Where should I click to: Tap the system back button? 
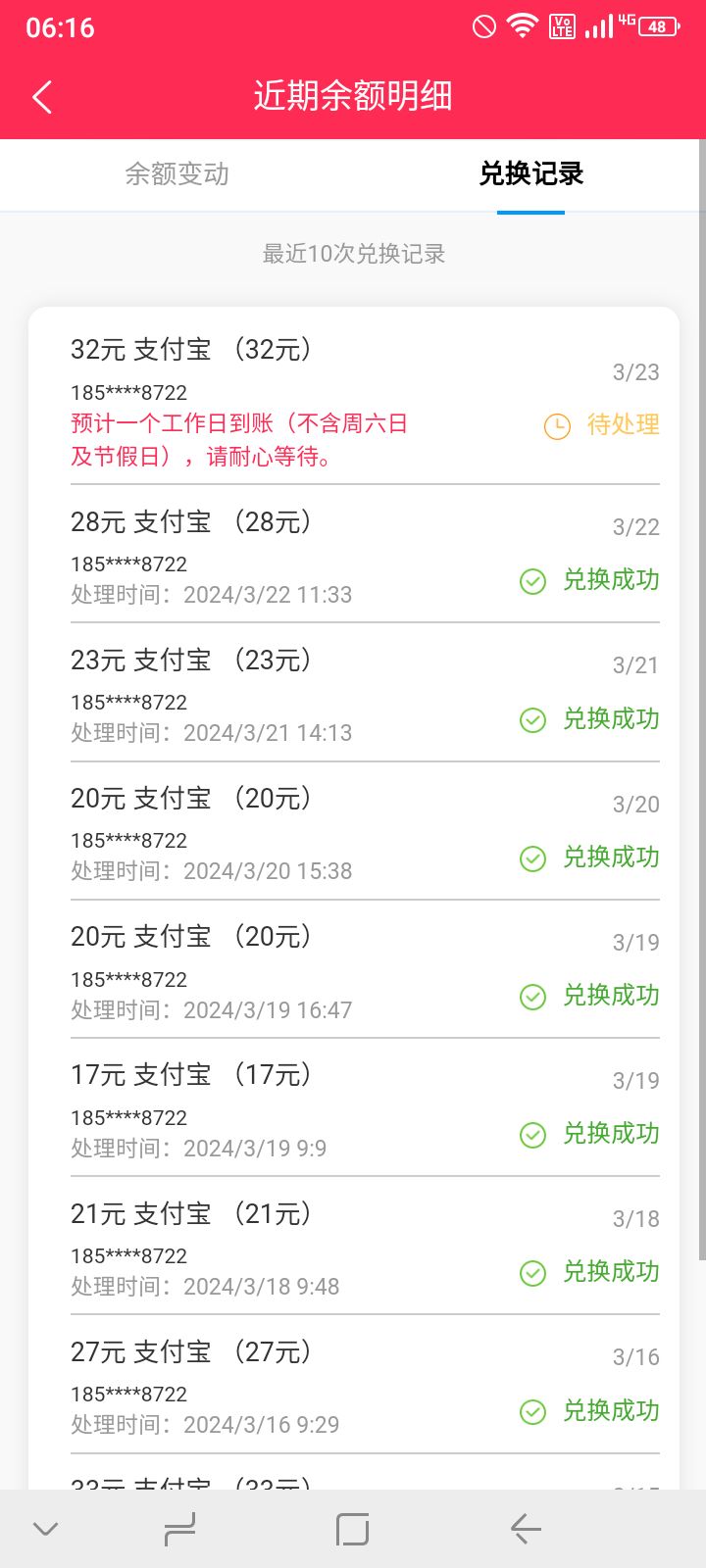(527, 1529)
